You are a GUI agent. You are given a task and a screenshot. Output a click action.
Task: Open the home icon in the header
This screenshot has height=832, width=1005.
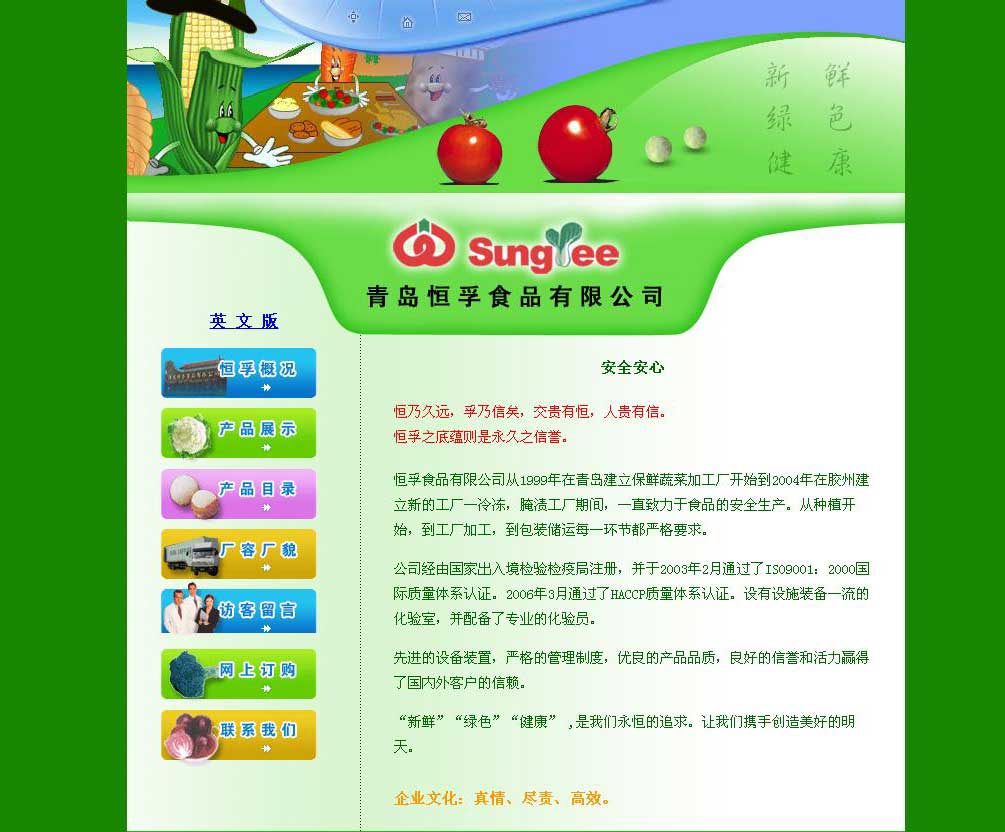tap(407, 22)
